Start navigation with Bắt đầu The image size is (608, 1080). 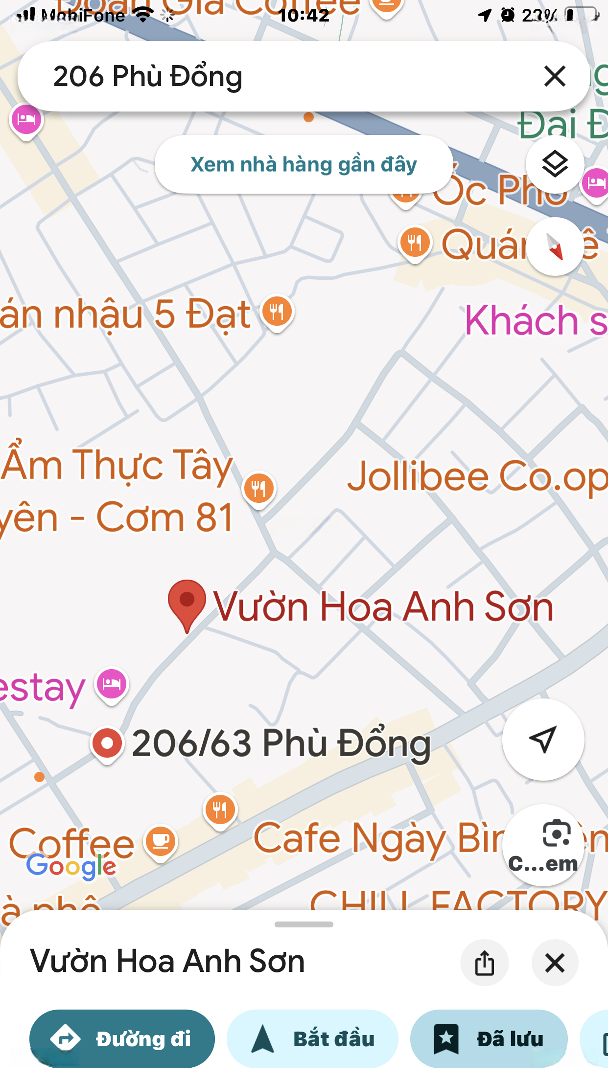[x=313, y=1039]
